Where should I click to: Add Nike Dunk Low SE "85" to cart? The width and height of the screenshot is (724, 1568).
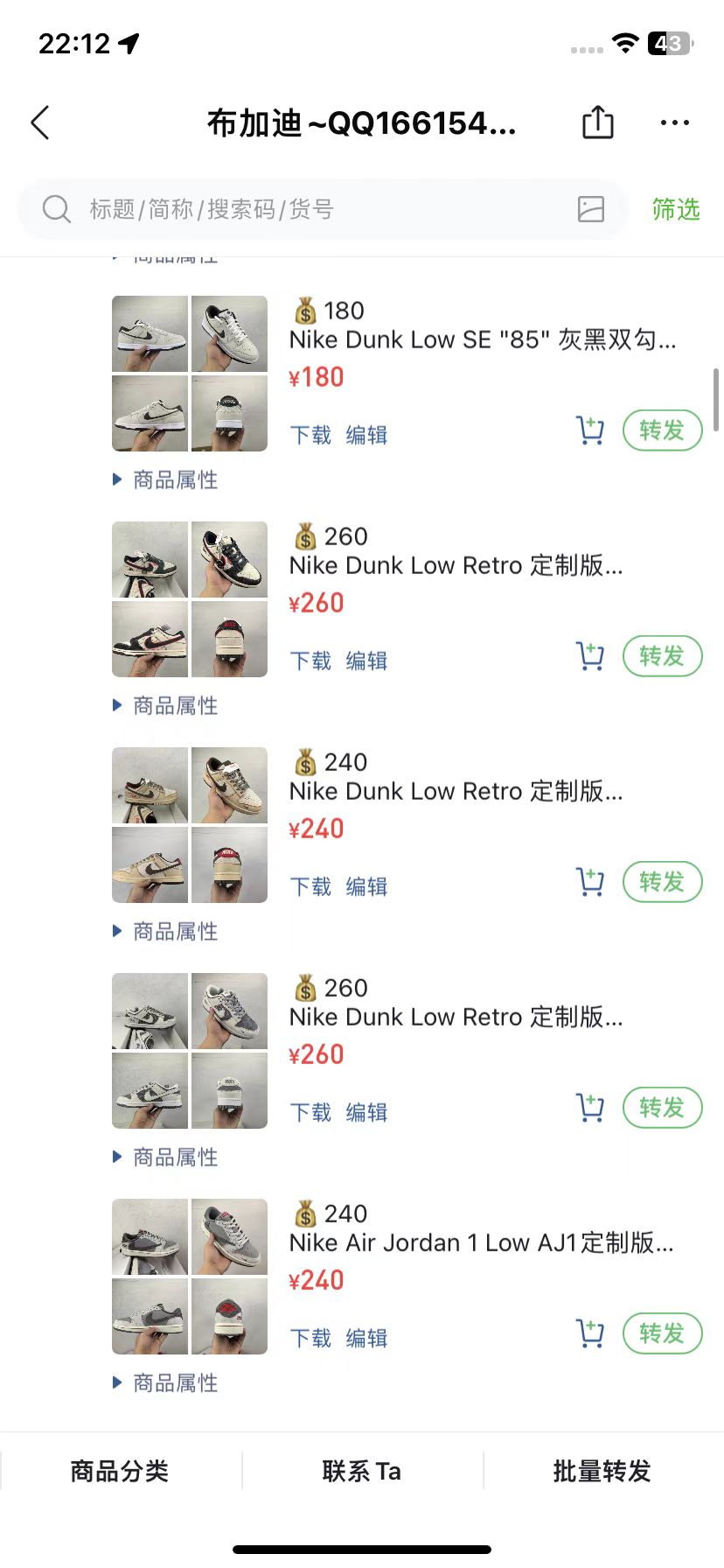point(590,430)
